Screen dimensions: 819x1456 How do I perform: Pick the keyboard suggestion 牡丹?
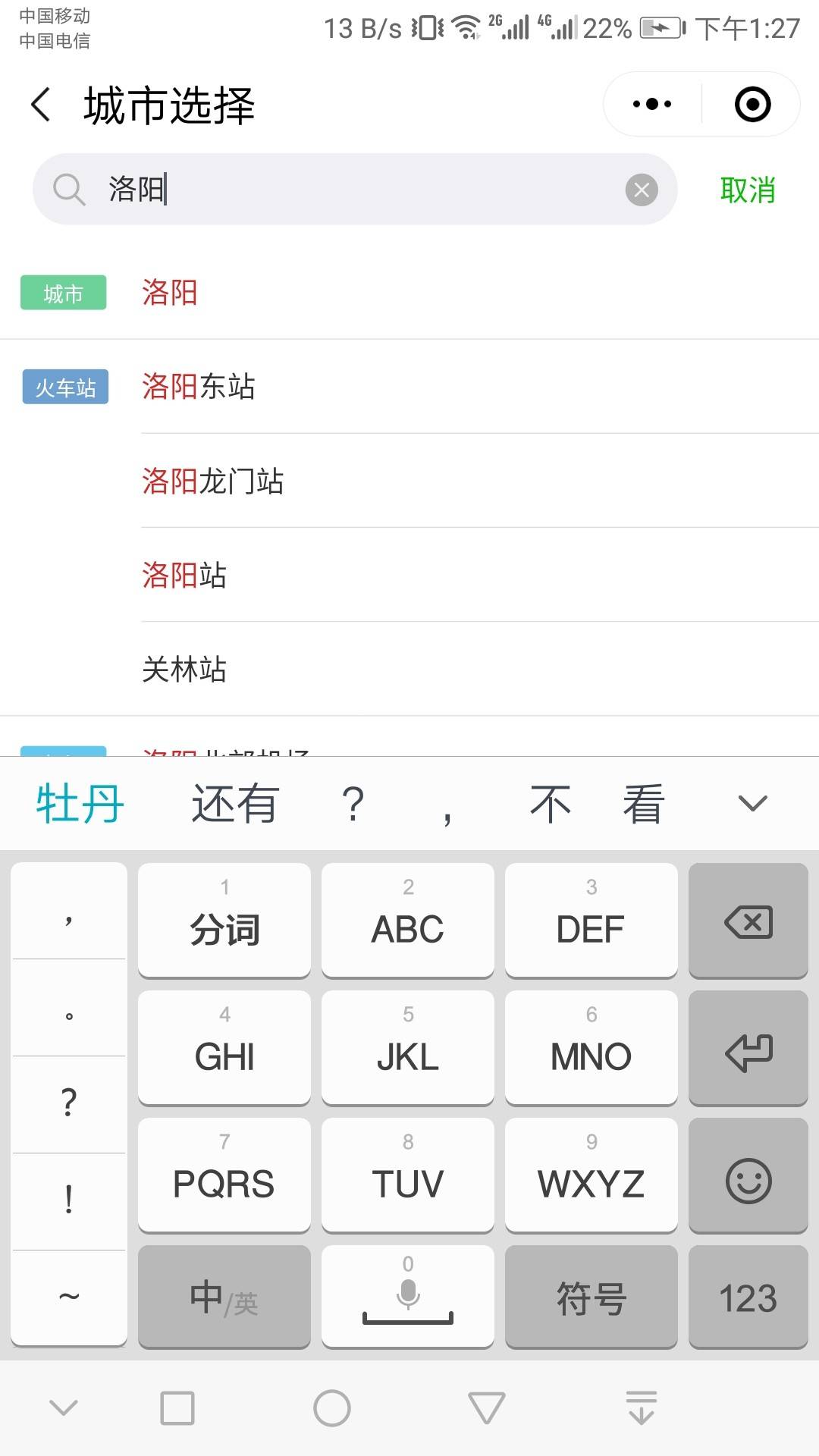(80, 804)
